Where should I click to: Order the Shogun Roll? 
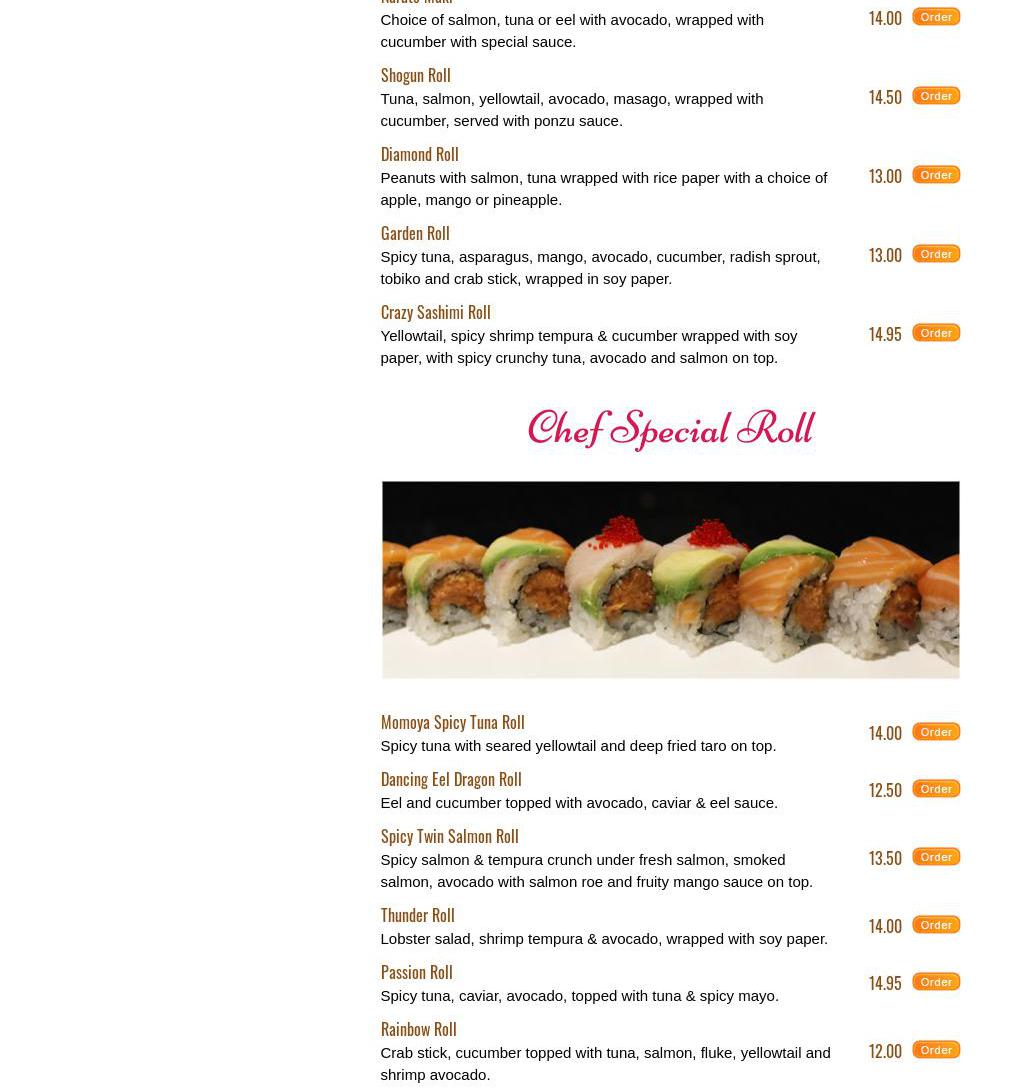click(x=935, y=96)
